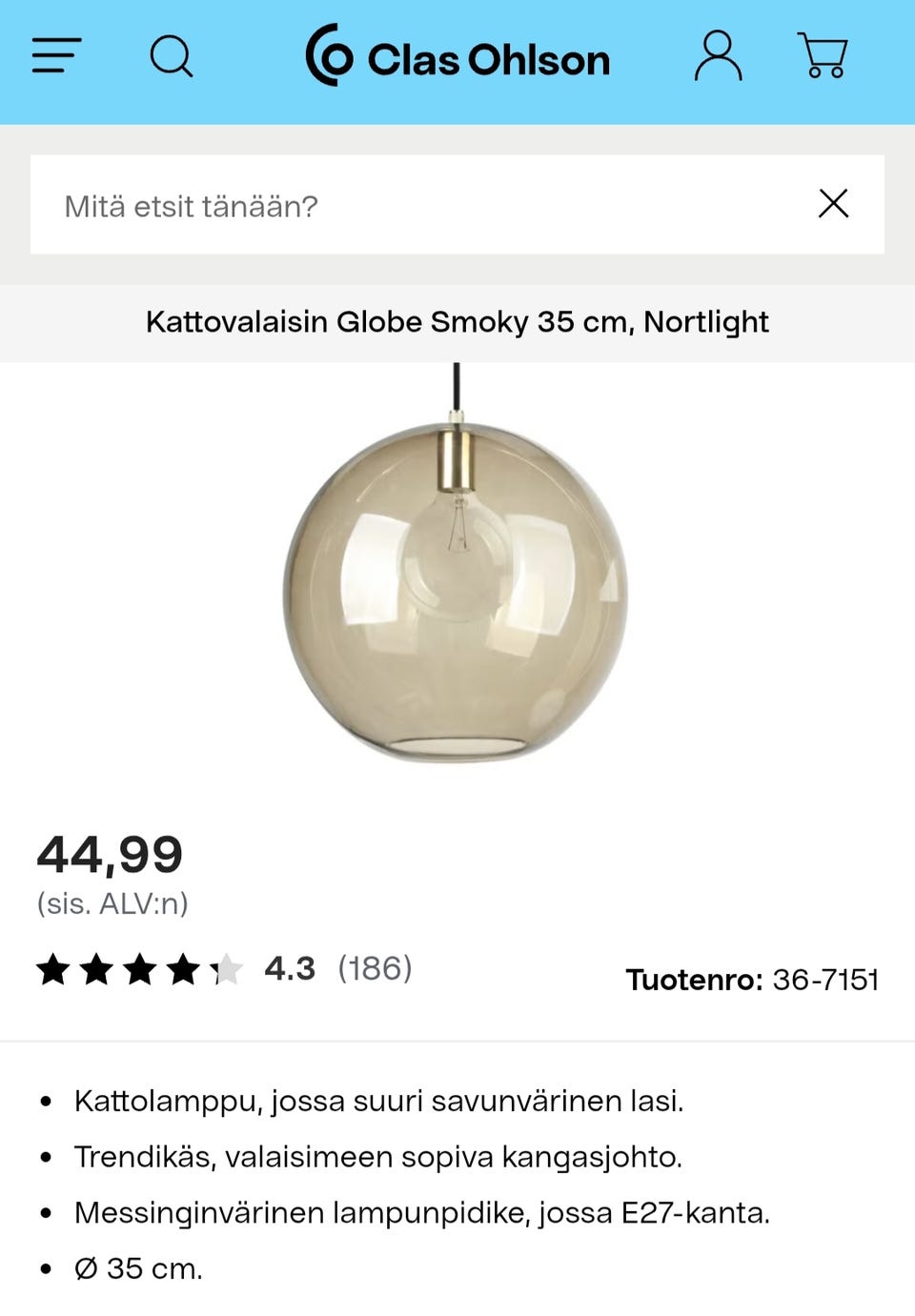Select the bullet 'Ø 35 cm.'
Image resolution: width=915 pixels, height=1316 pixels.
(138, 1268)
